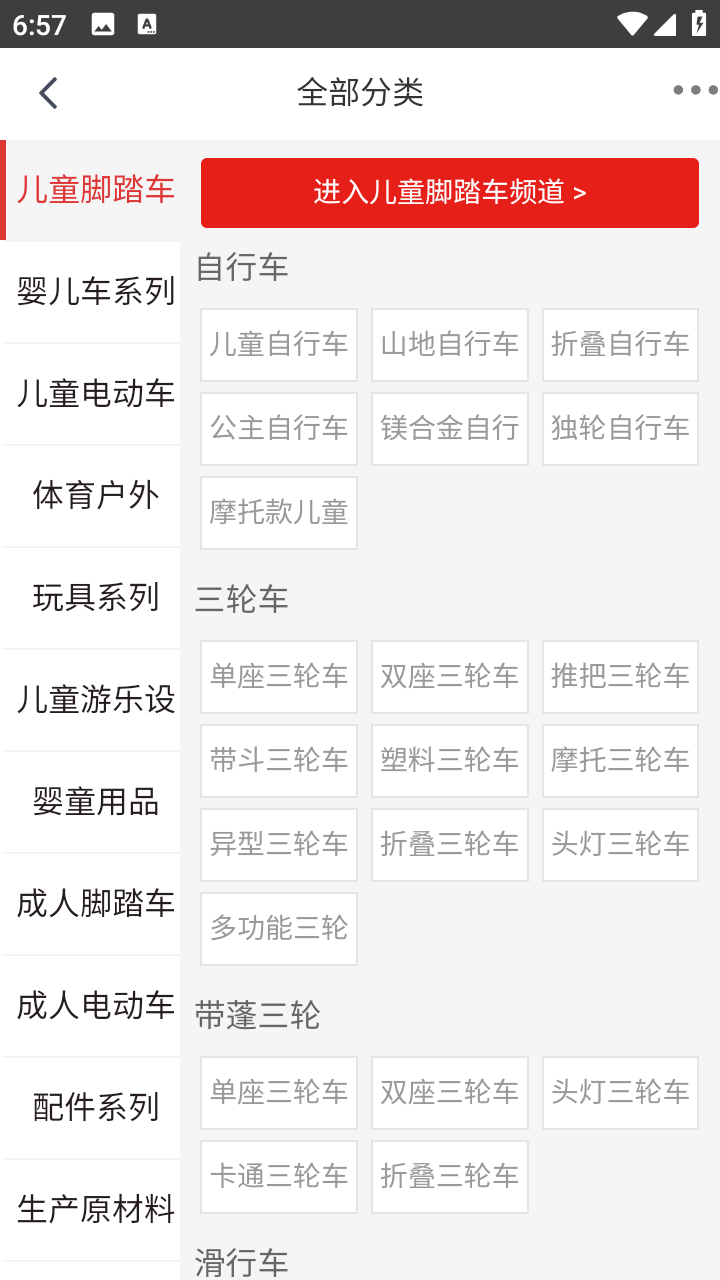Open the 摩托款儿童 subcategory

[278, 512]
